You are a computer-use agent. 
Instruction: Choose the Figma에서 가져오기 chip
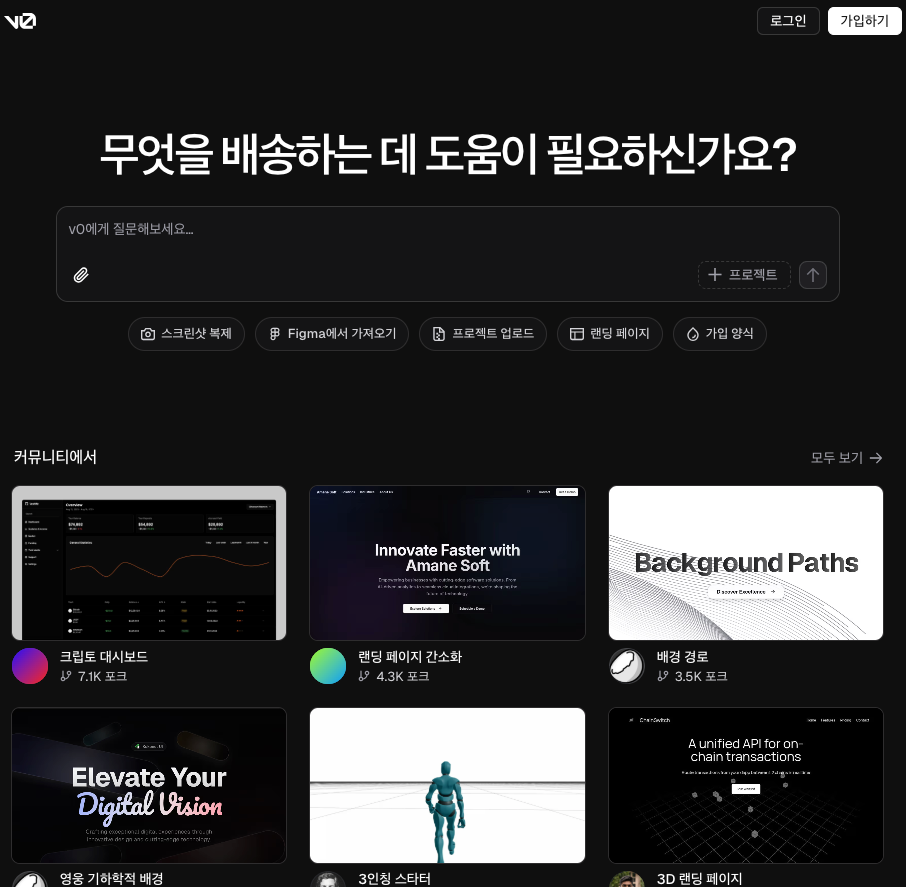[332, 333]
